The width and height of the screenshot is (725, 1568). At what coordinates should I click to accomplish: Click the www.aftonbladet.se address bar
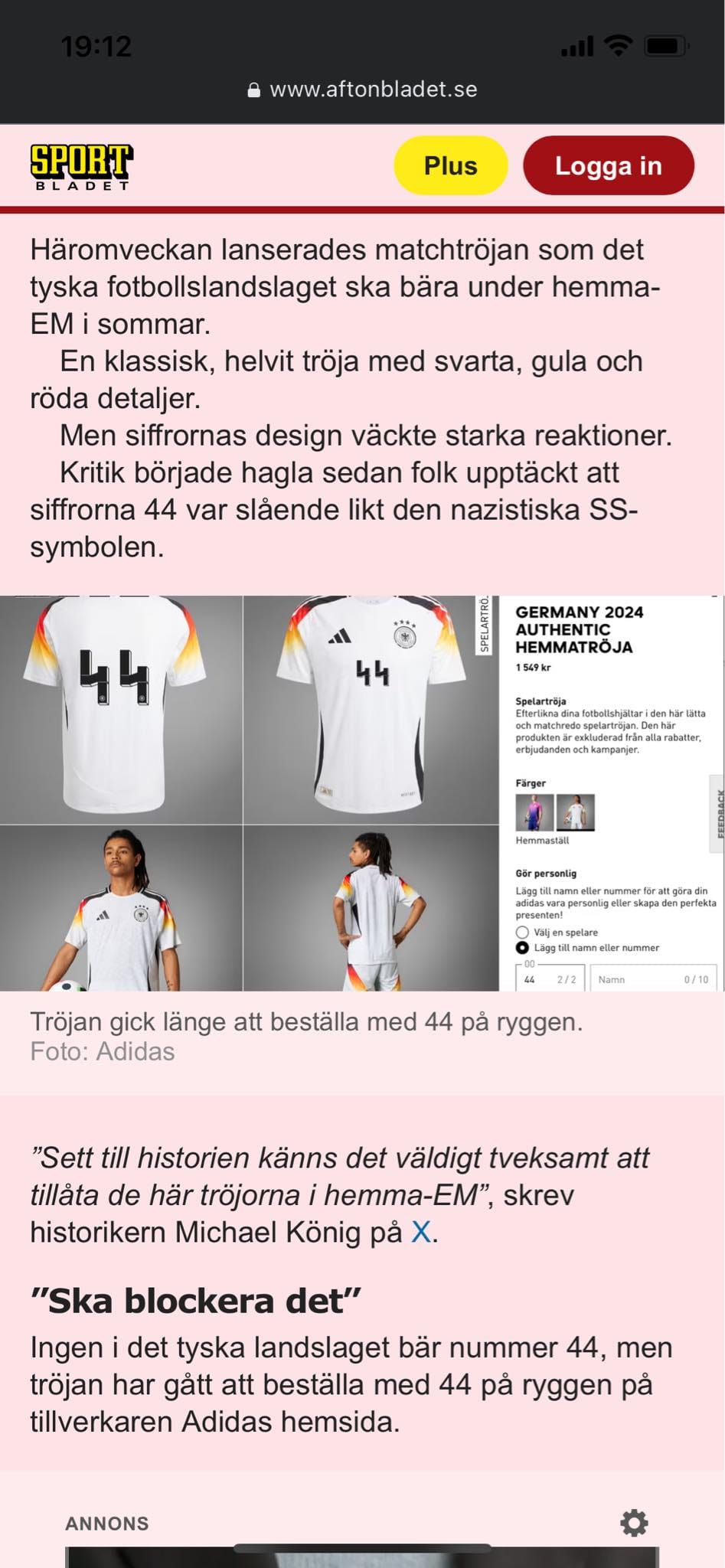pyautogui.click(x=373, y=89)
